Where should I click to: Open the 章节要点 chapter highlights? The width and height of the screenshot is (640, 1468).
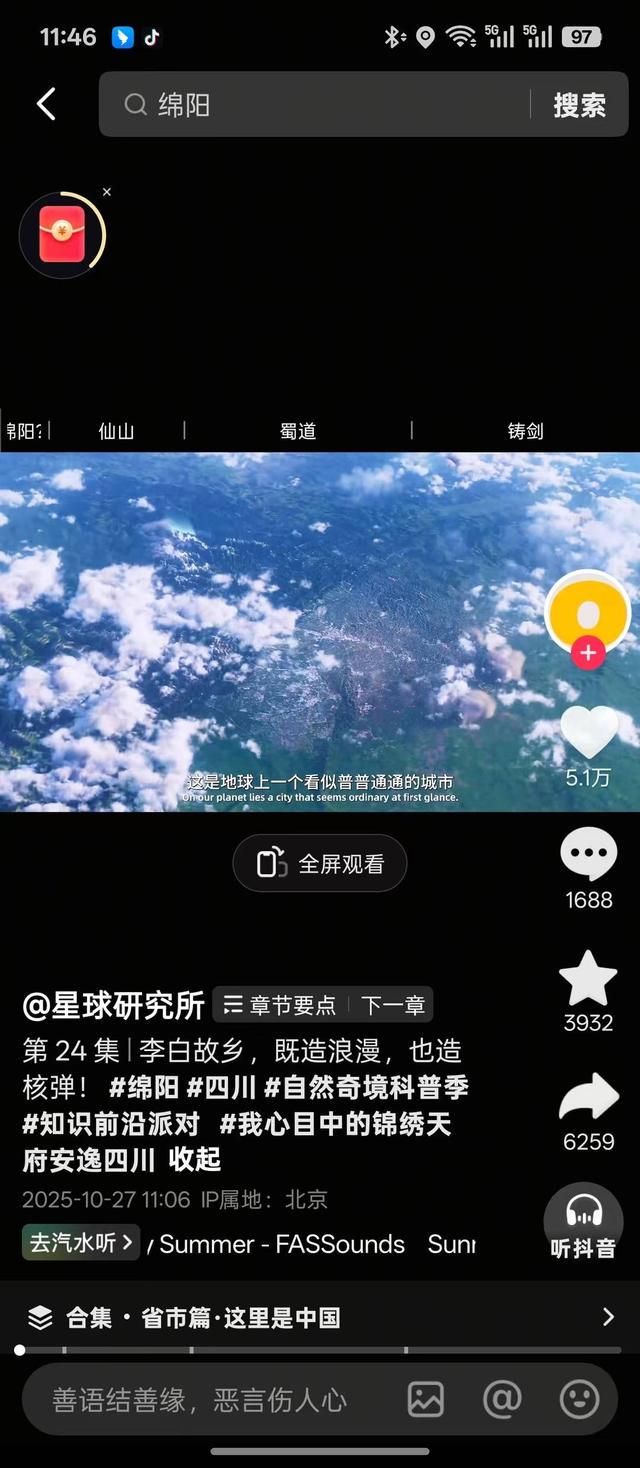280,1005
